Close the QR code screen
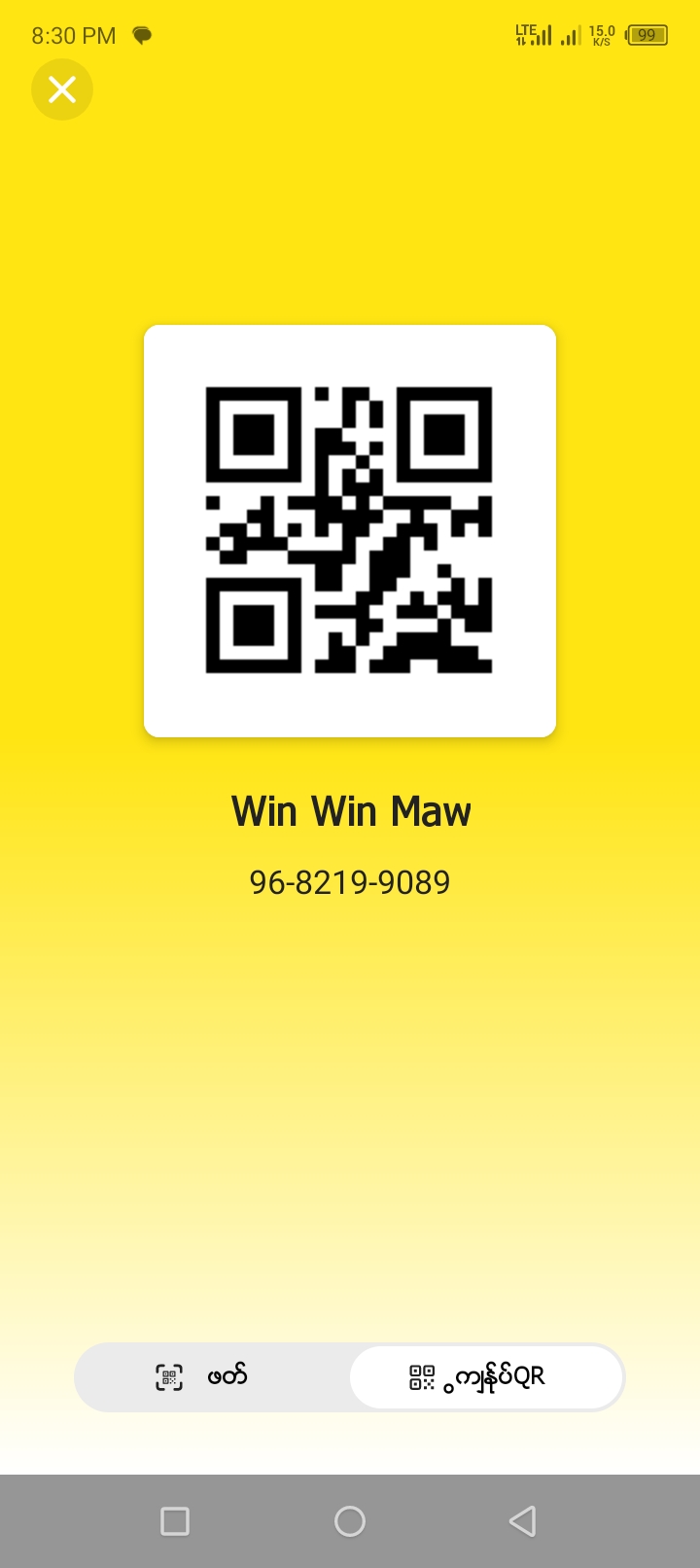The image size is (700, 1568). 62,89
